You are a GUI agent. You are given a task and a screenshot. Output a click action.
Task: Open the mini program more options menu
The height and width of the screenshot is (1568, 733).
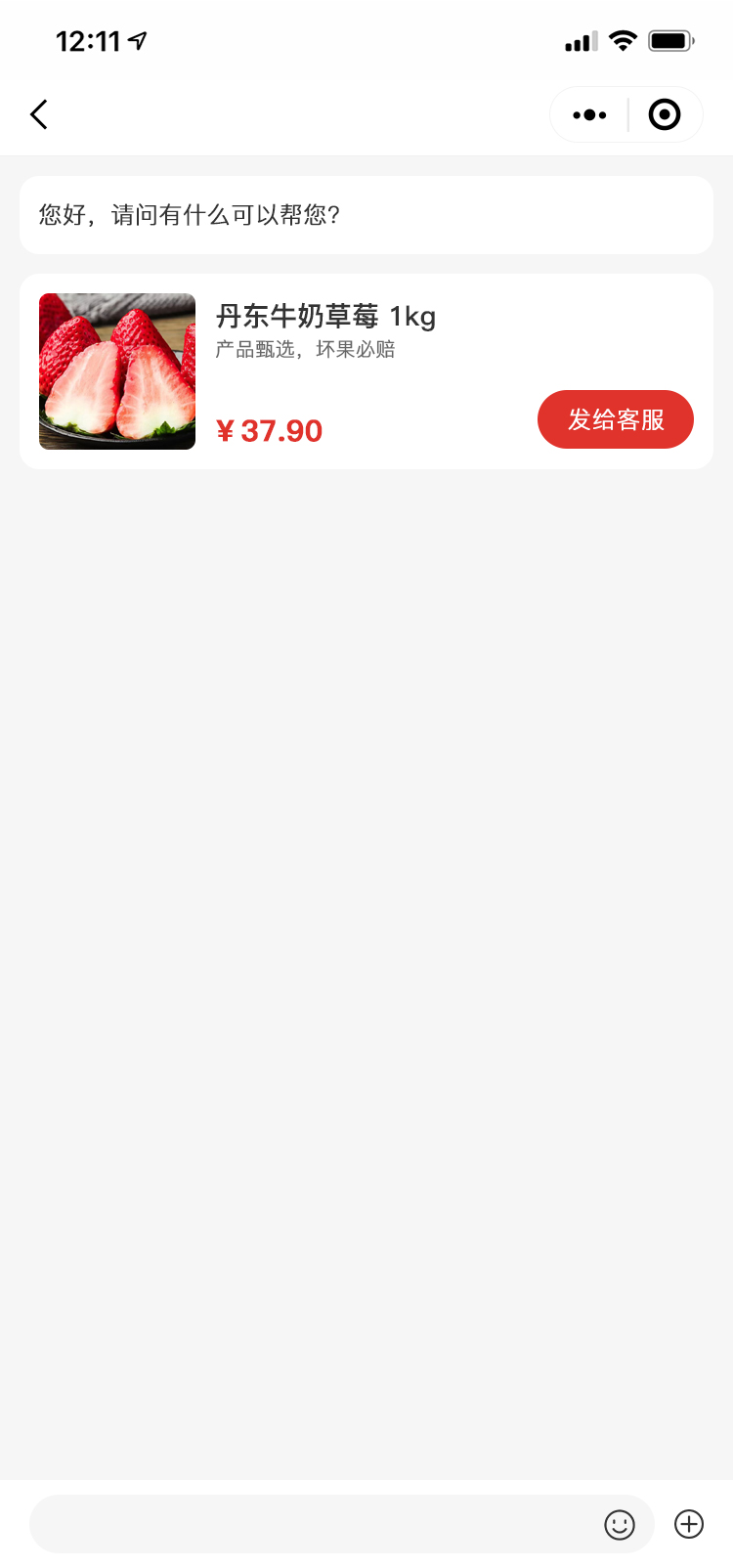pos(589,115)
